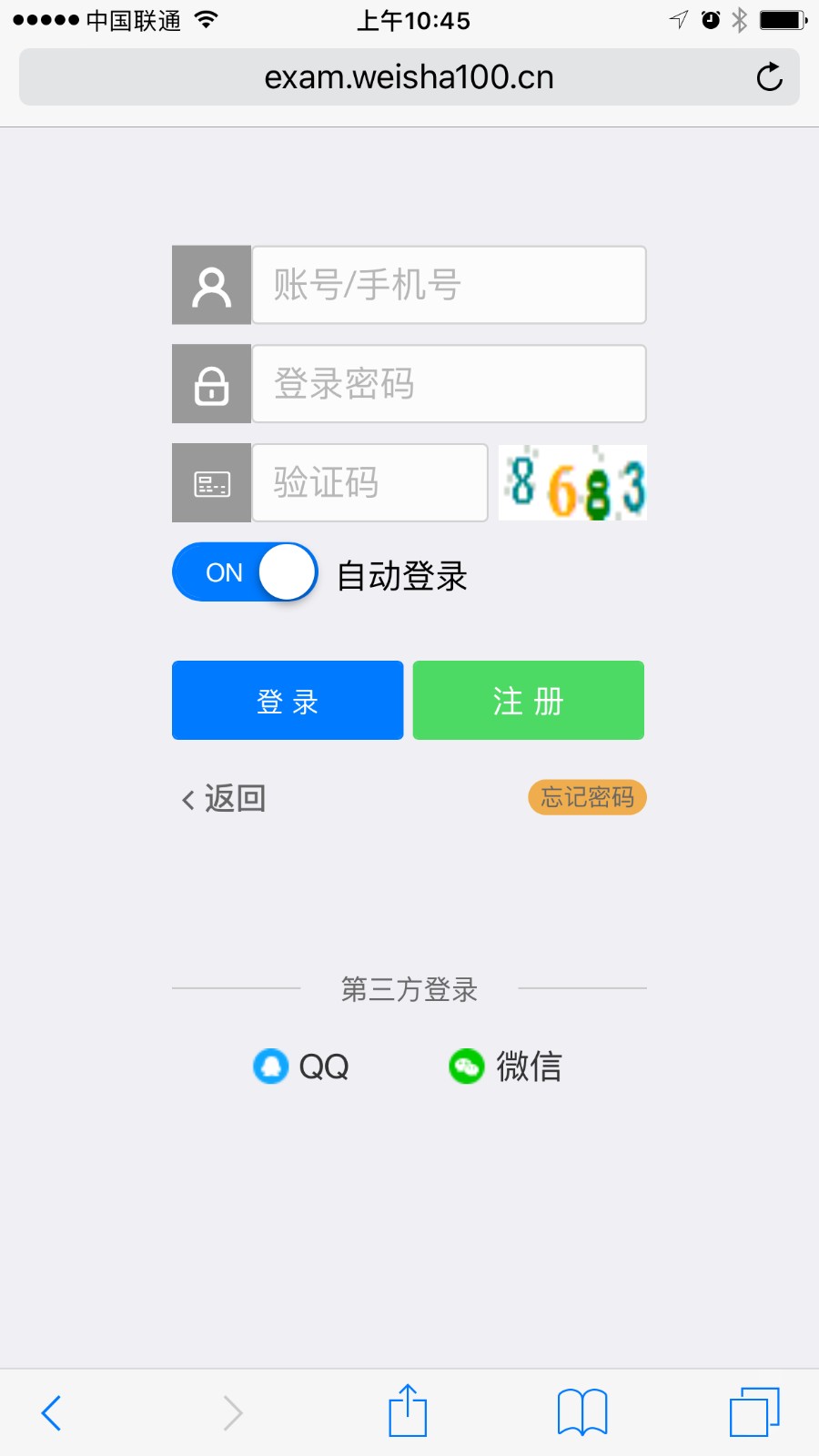Screen dimensions: 819x1456
Task: Reload the page in Safari
Action: point(769,77)
